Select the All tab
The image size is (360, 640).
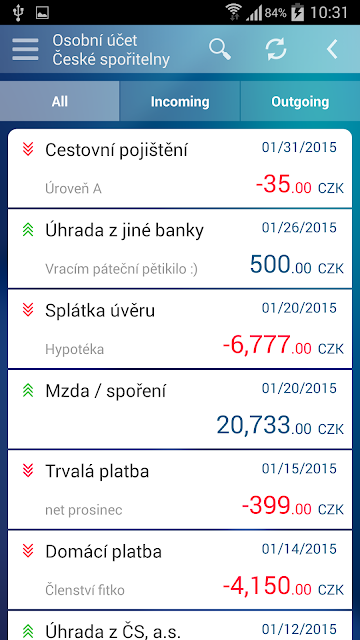click(60, 101)
